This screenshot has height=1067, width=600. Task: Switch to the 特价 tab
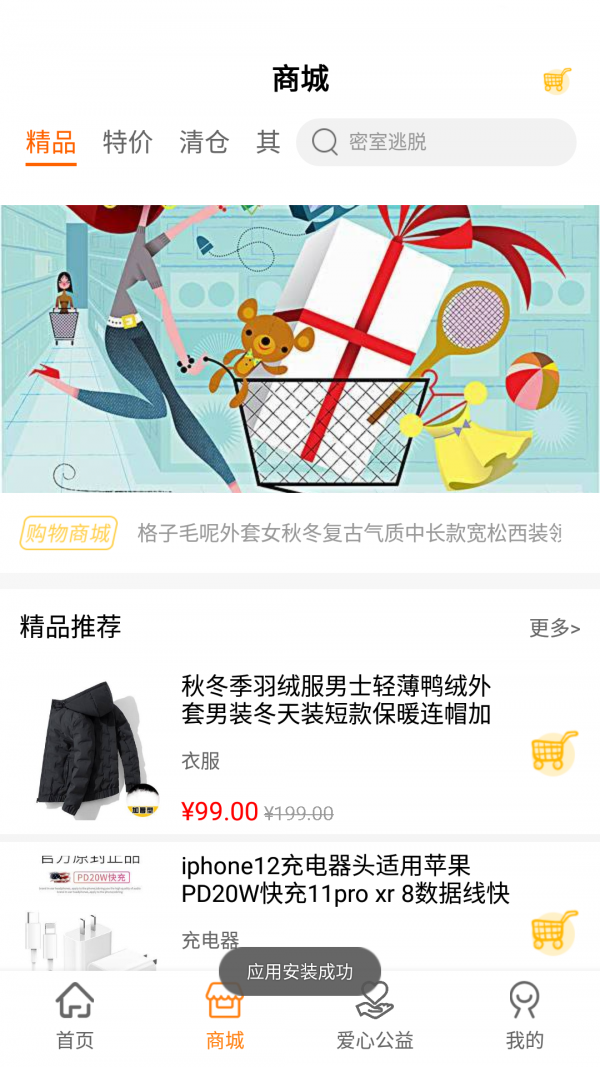point(128,142)
